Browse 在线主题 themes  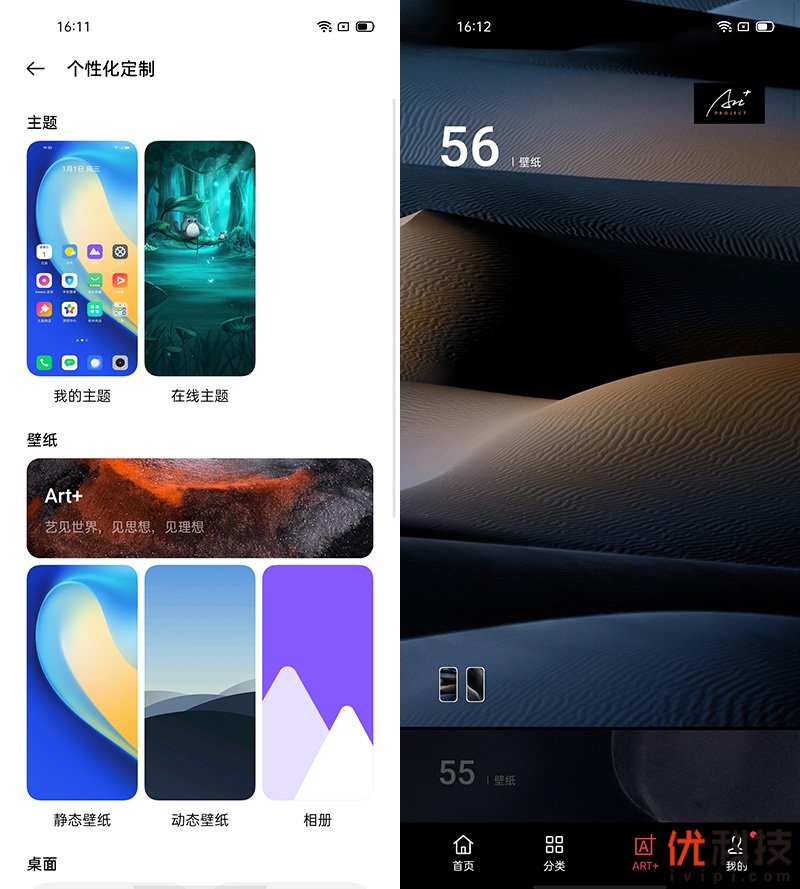coord(200,258)
